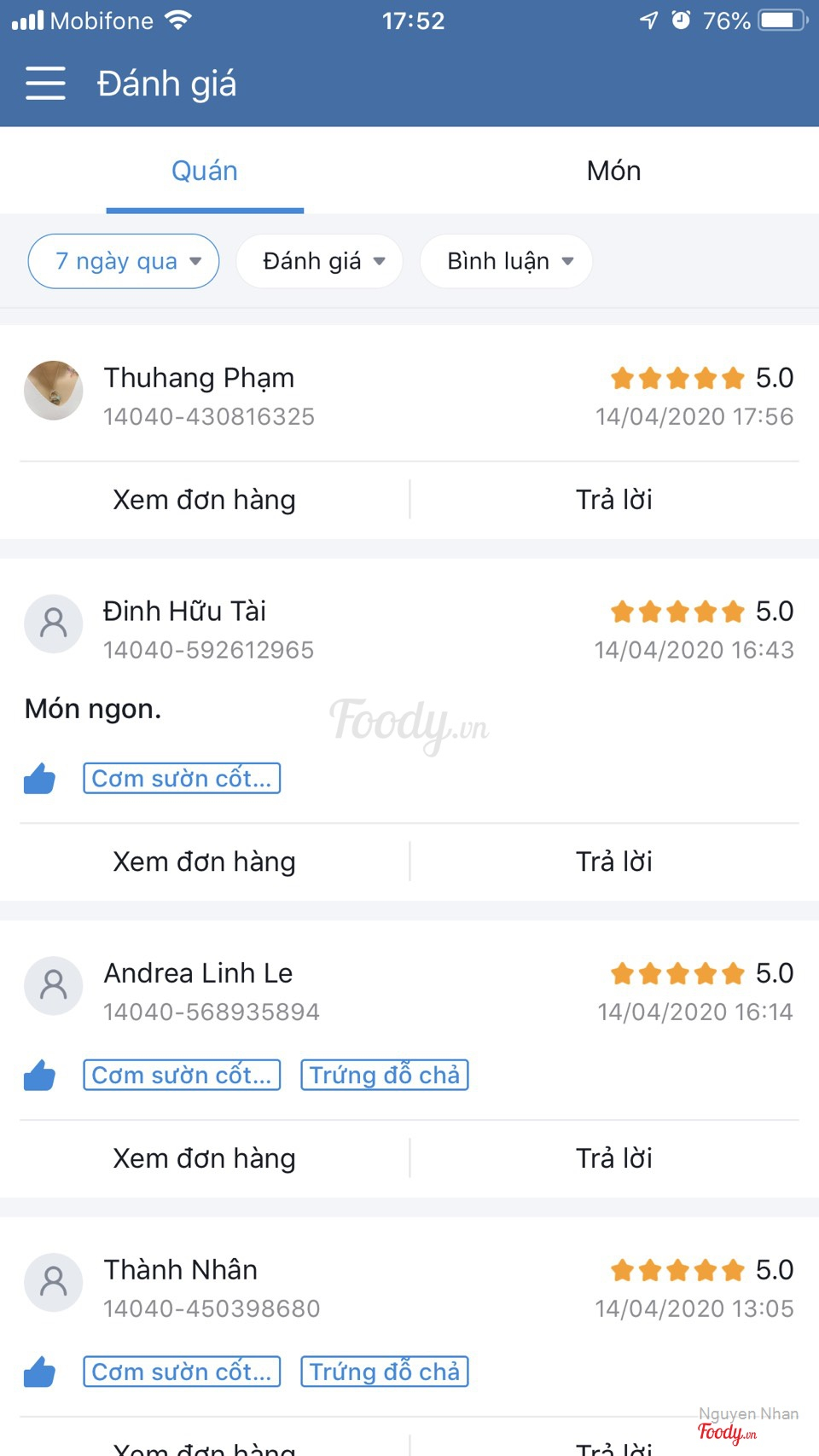This screenshot has width=819, height=1456.
Task: Tap Cơm sườn cốt tag in Andrea Linh Le's review
Action: pos(182,1075)
